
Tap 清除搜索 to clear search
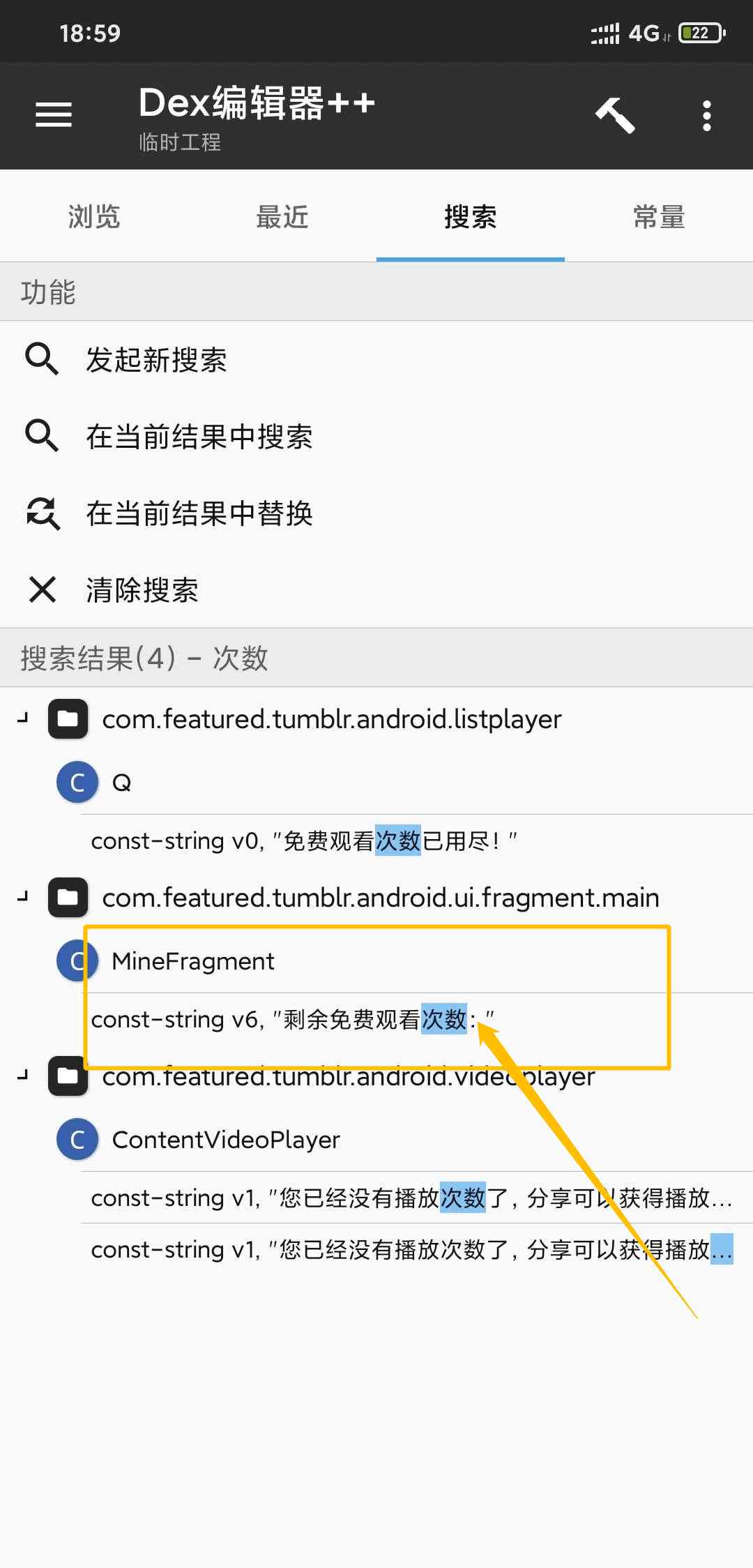pos(376,590)
